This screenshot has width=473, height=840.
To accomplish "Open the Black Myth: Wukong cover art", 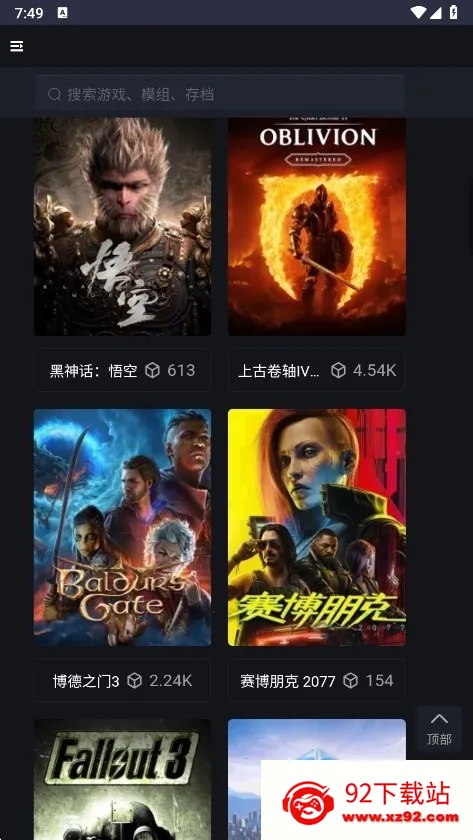I will point(123,227).
